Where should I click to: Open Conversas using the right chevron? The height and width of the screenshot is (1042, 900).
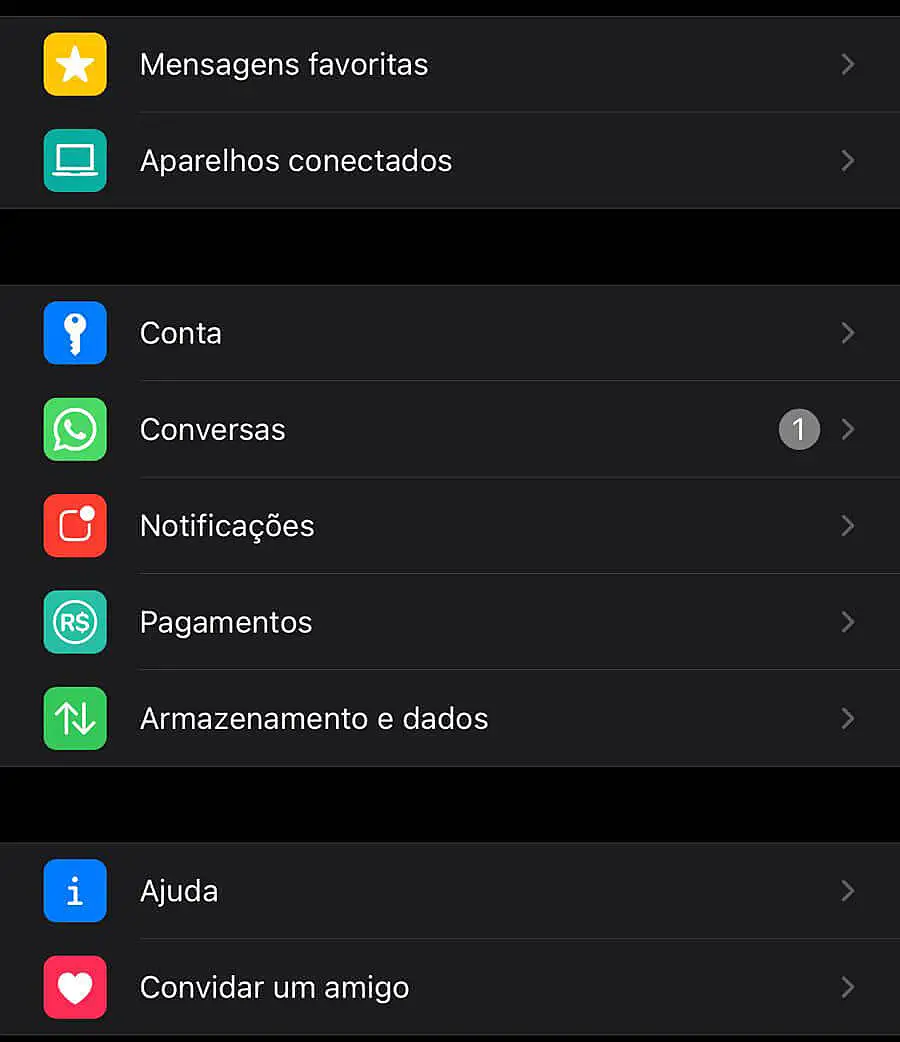tap(847, 429)
